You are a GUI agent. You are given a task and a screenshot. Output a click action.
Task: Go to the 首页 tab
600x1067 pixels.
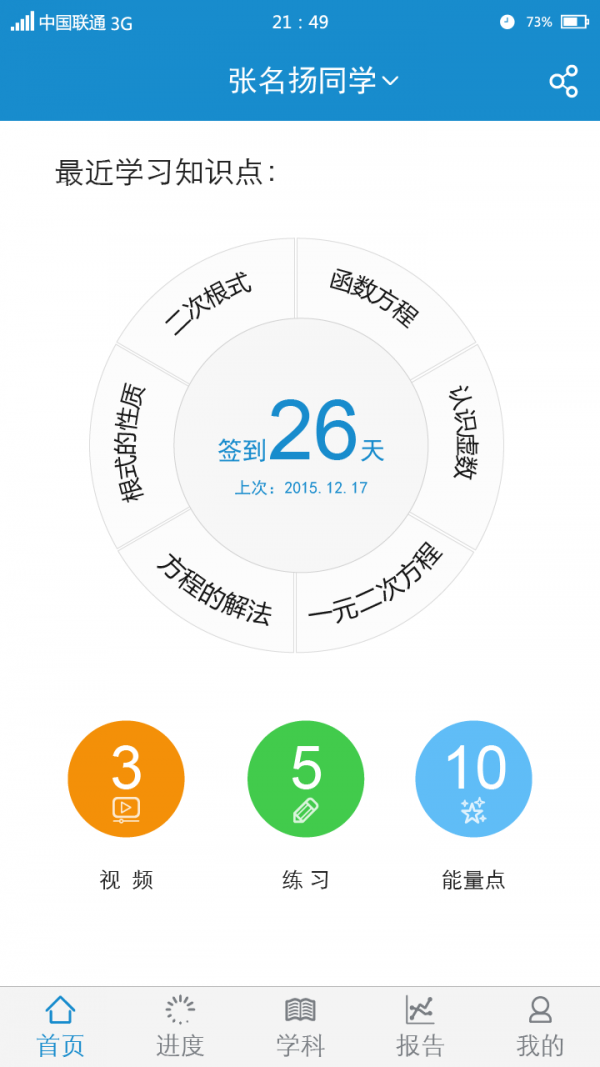pyautogui.click(x=60, y=1027)
